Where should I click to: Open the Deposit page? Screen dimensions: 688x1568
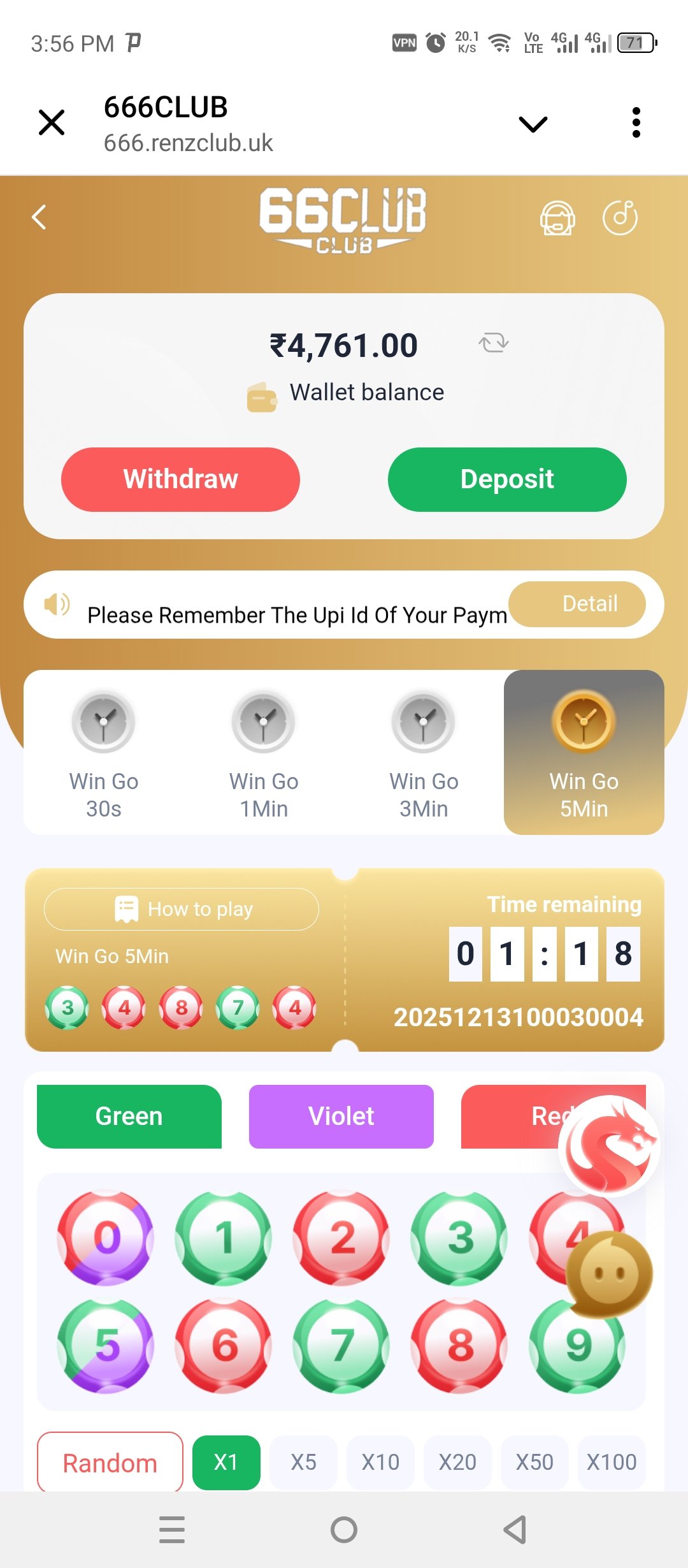pyautogui.click(x=507, y=479)
